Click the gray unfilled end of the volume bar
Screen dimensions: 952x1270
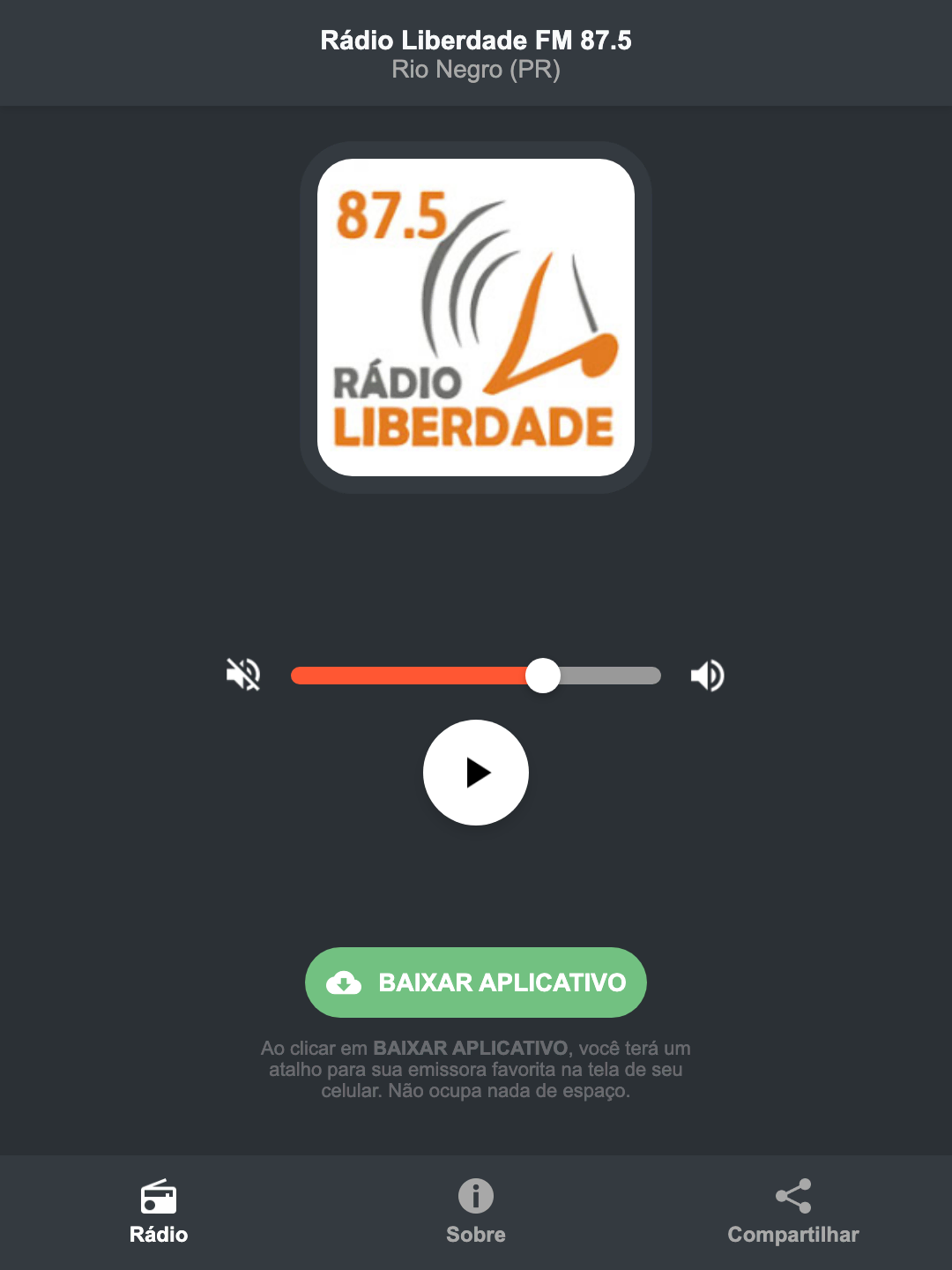click(x=617, y=675)
